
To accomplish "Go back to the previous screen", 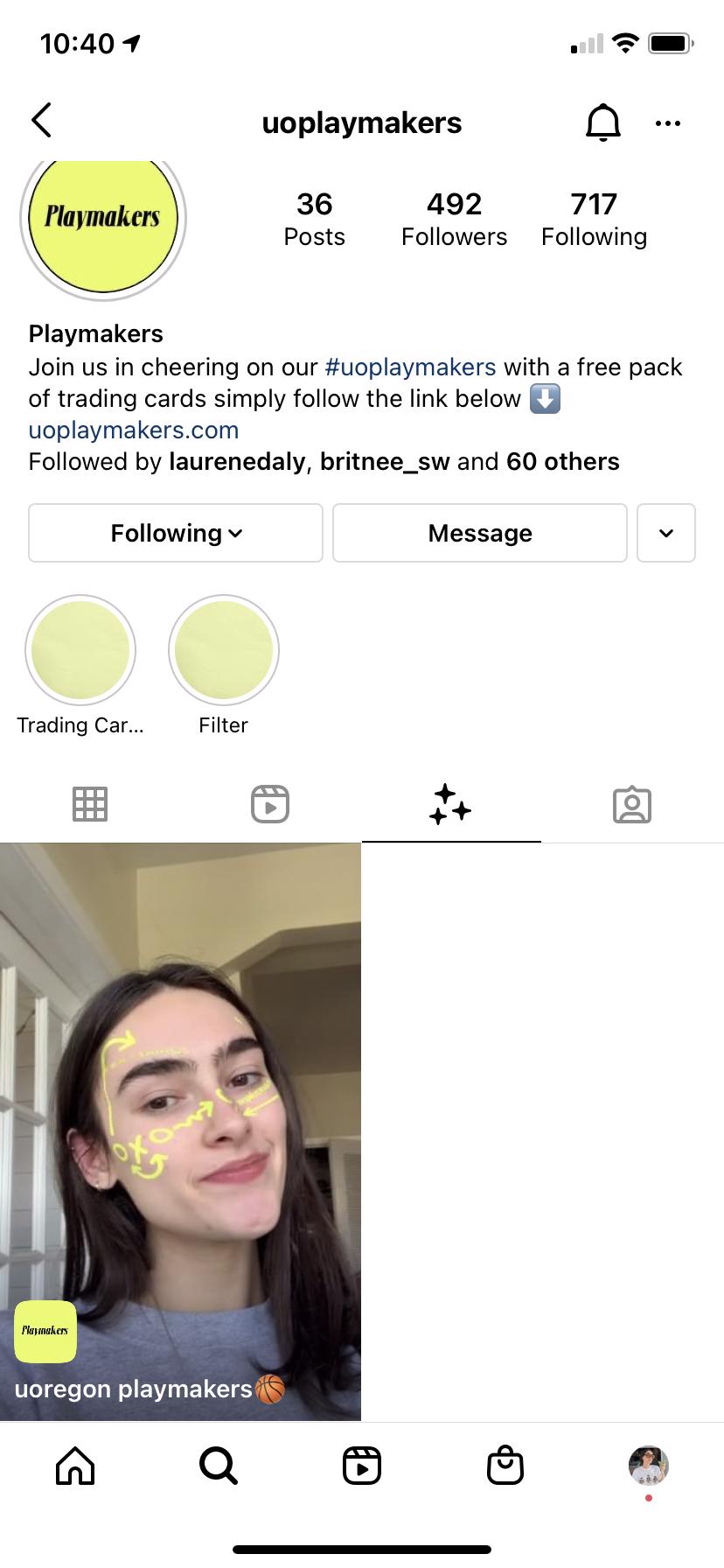I will pyautogui.click(x=41, y=121).
